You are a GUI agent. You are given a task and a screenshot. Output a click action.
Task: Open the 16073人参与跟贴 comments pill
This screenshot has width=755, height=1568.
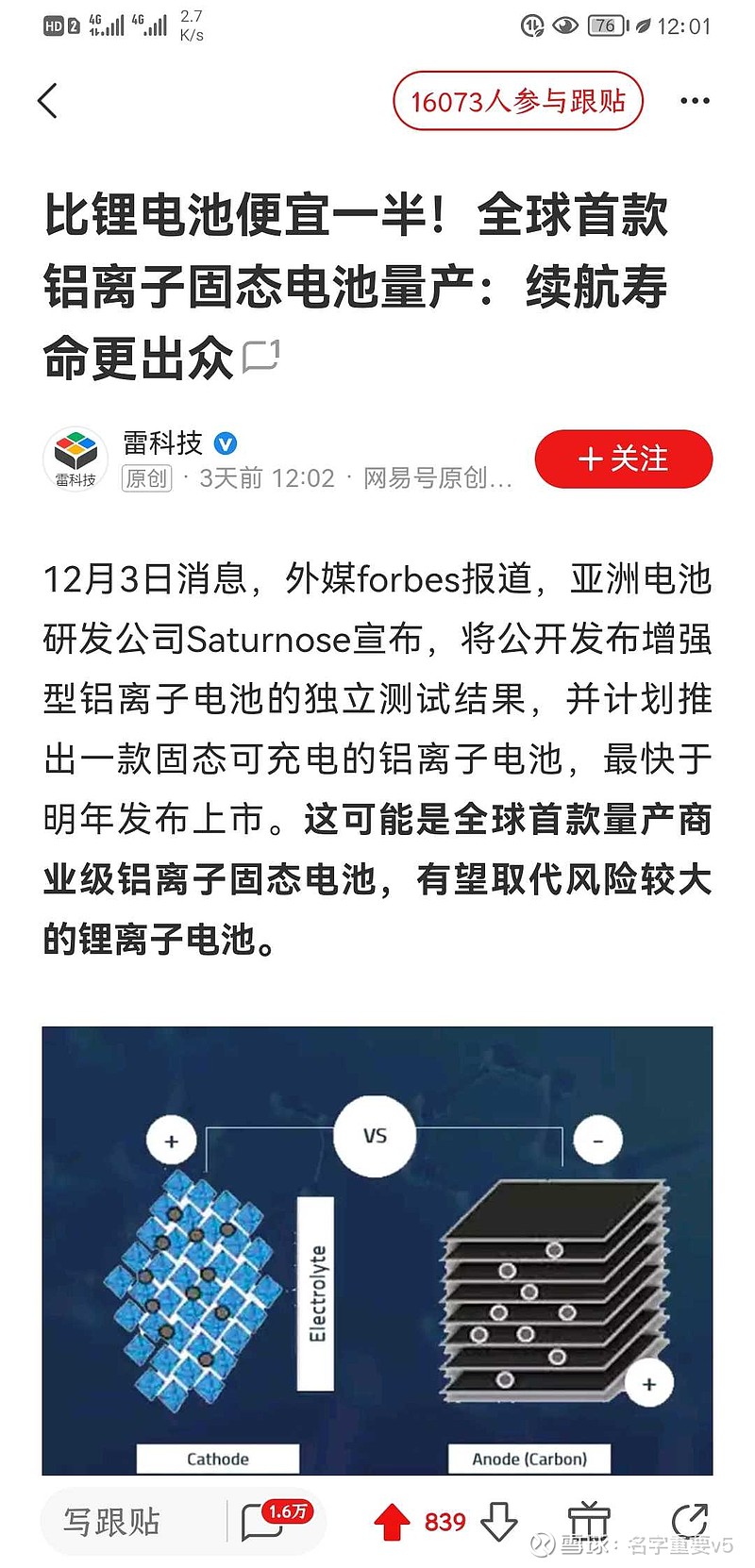pyautogui.click(x=518, y=101)
